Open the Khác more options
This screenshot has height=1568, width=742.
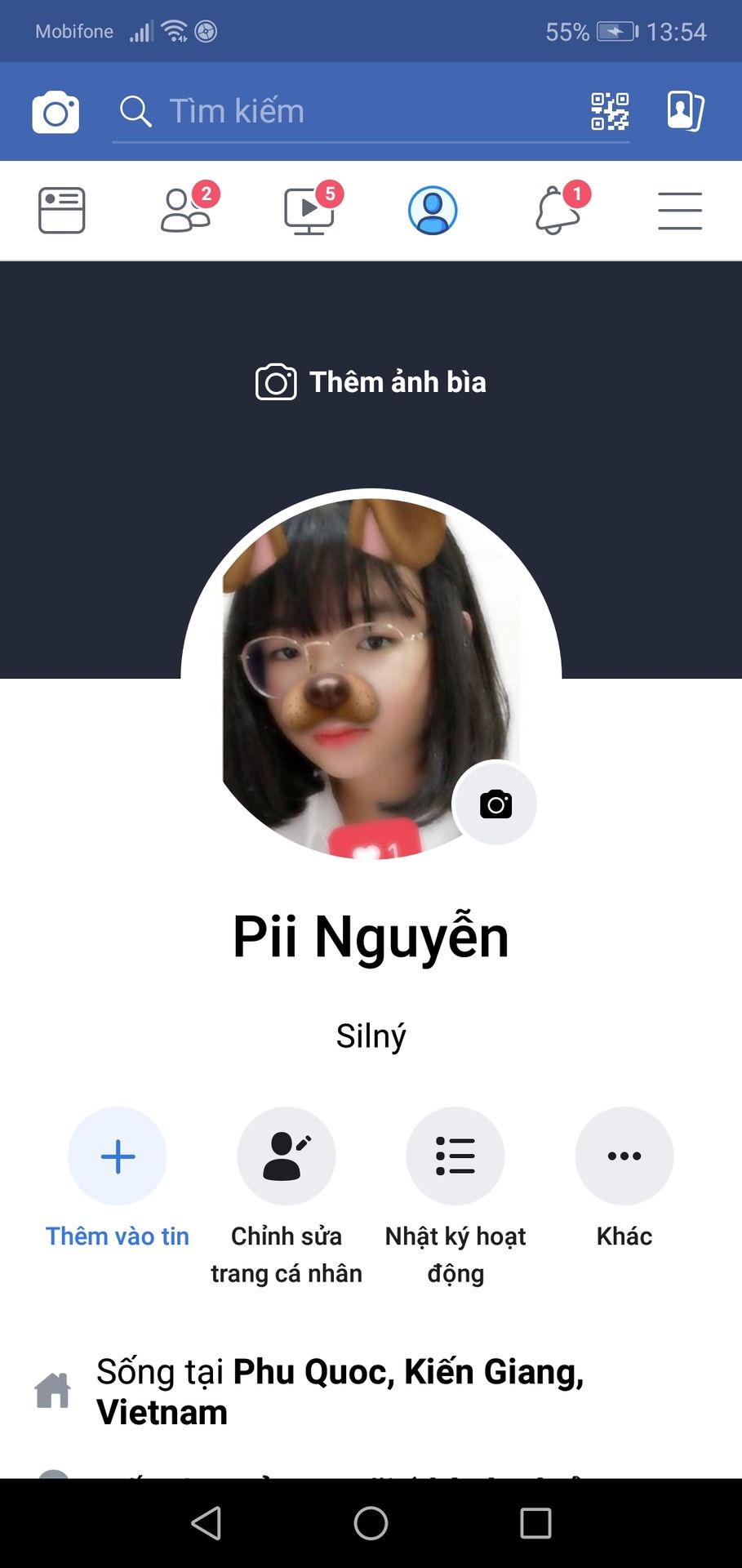[624, 1156]
